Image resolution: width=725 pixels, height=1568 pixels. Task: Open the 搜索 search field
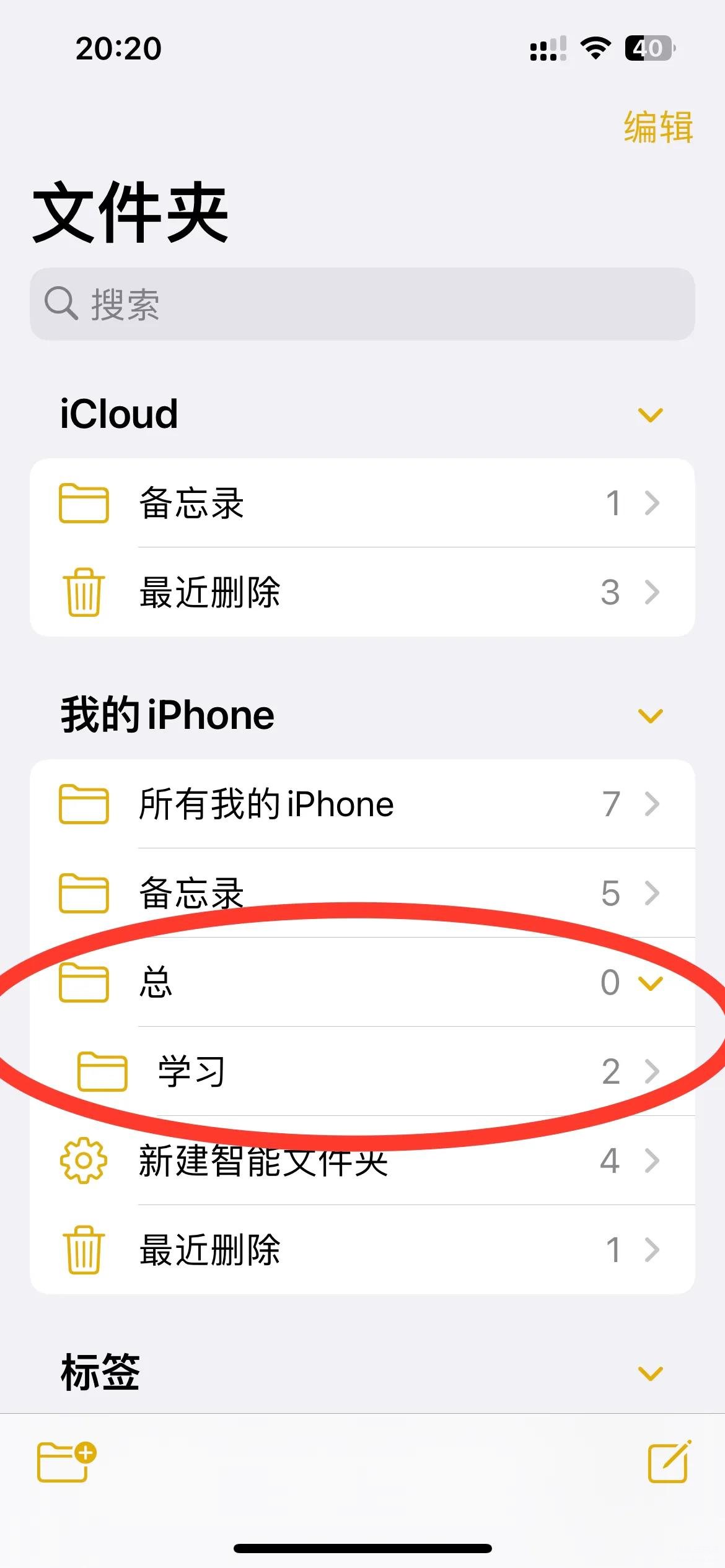click(362, 303)
